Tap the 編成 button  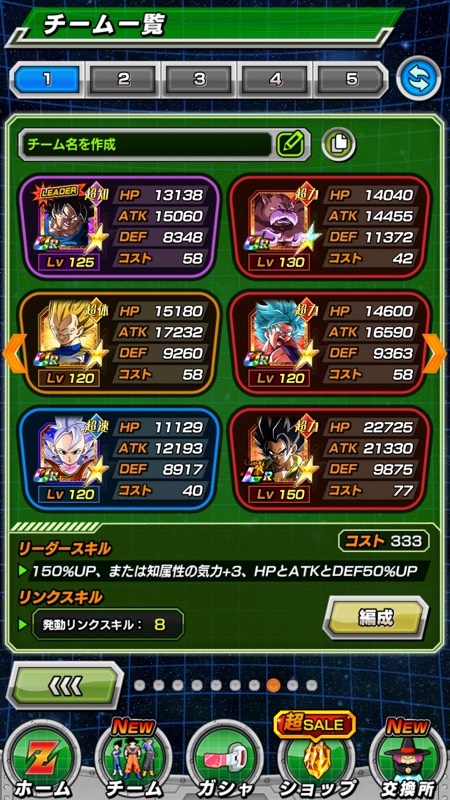tap(376, 618)
